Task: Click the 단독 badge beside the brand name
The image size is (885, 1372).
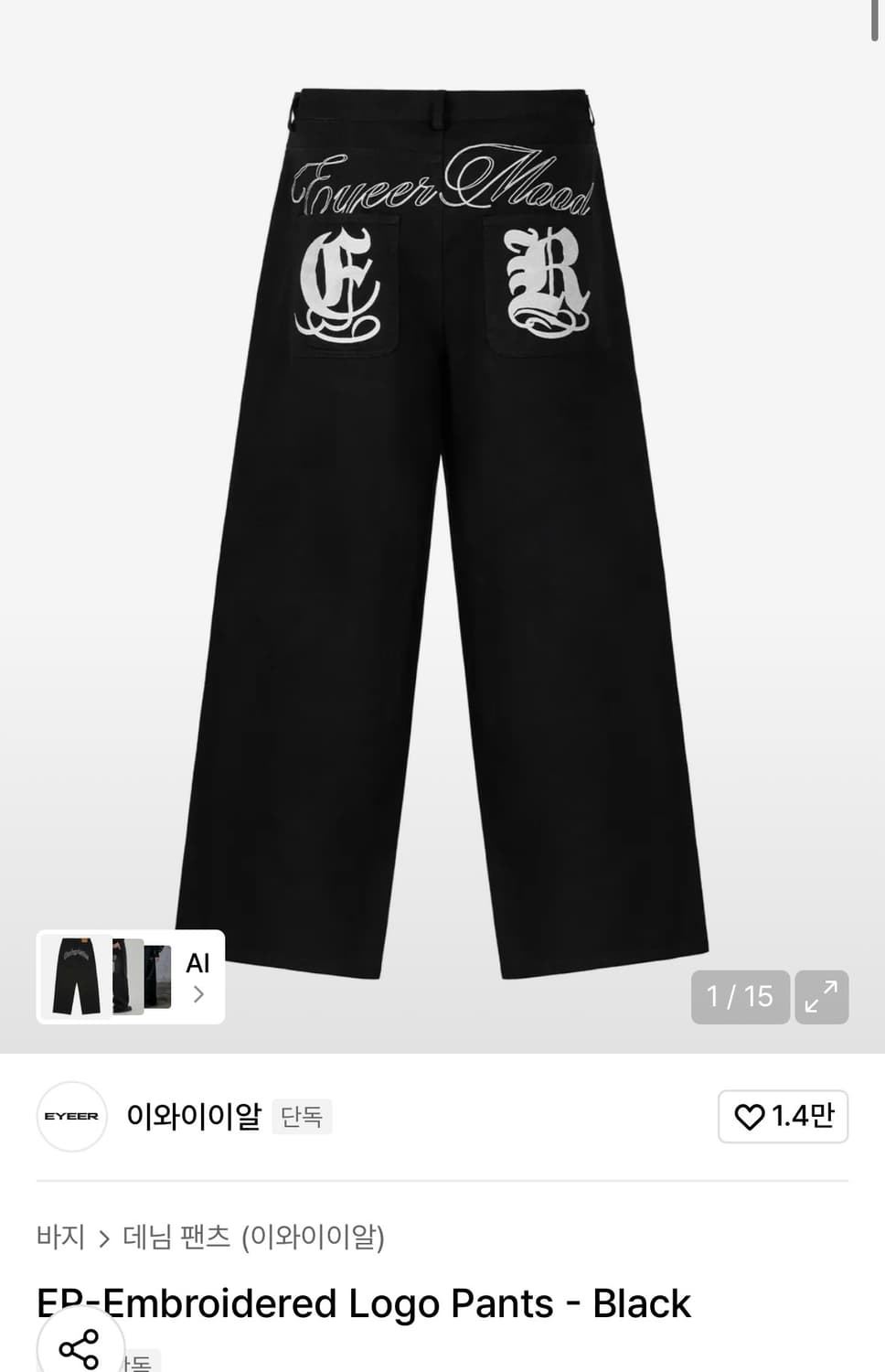Action: [303, 1117]
